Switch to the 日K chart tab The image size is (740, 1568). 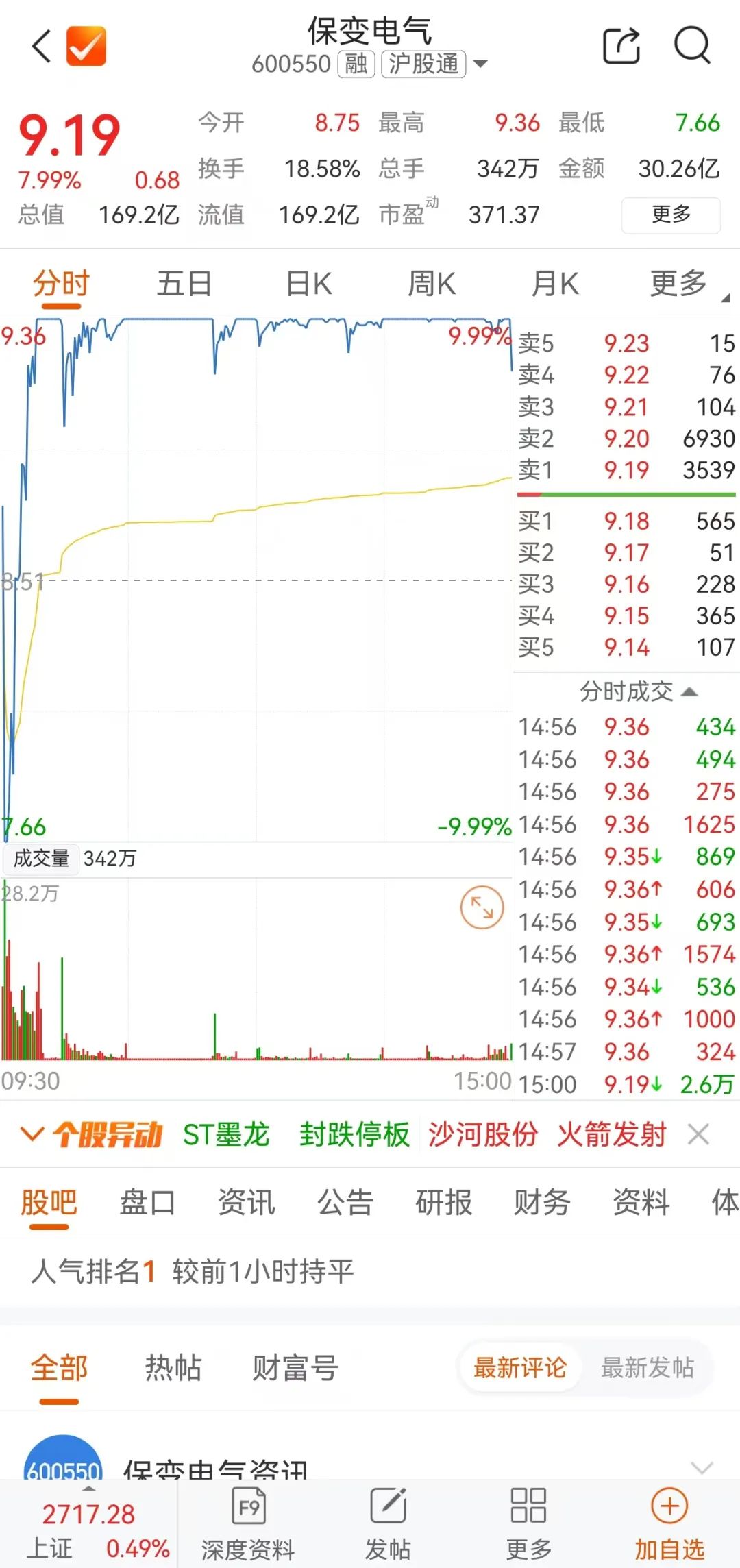(308, 283)
